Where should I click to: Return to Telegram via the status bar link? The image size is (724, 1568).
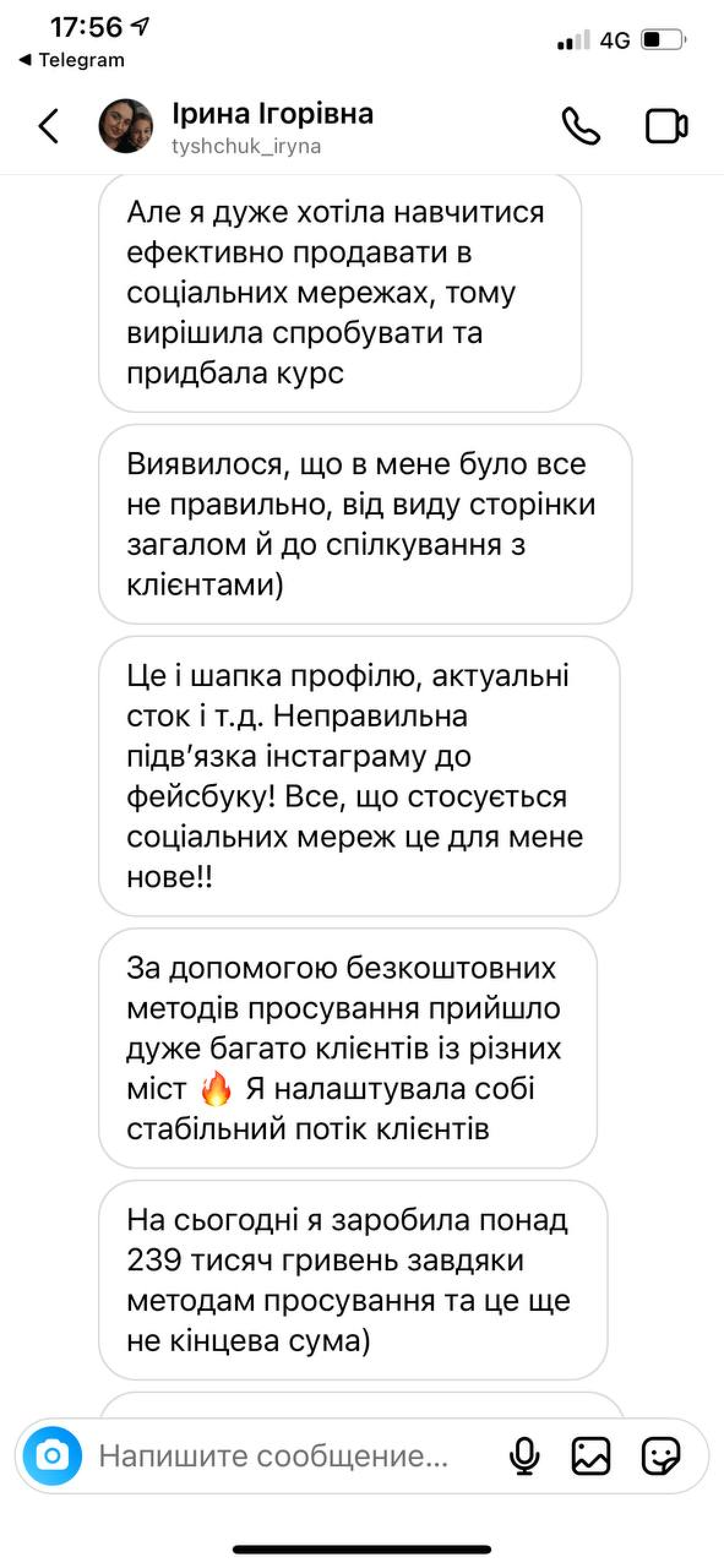pyautogui.click(x=72, y=60)
